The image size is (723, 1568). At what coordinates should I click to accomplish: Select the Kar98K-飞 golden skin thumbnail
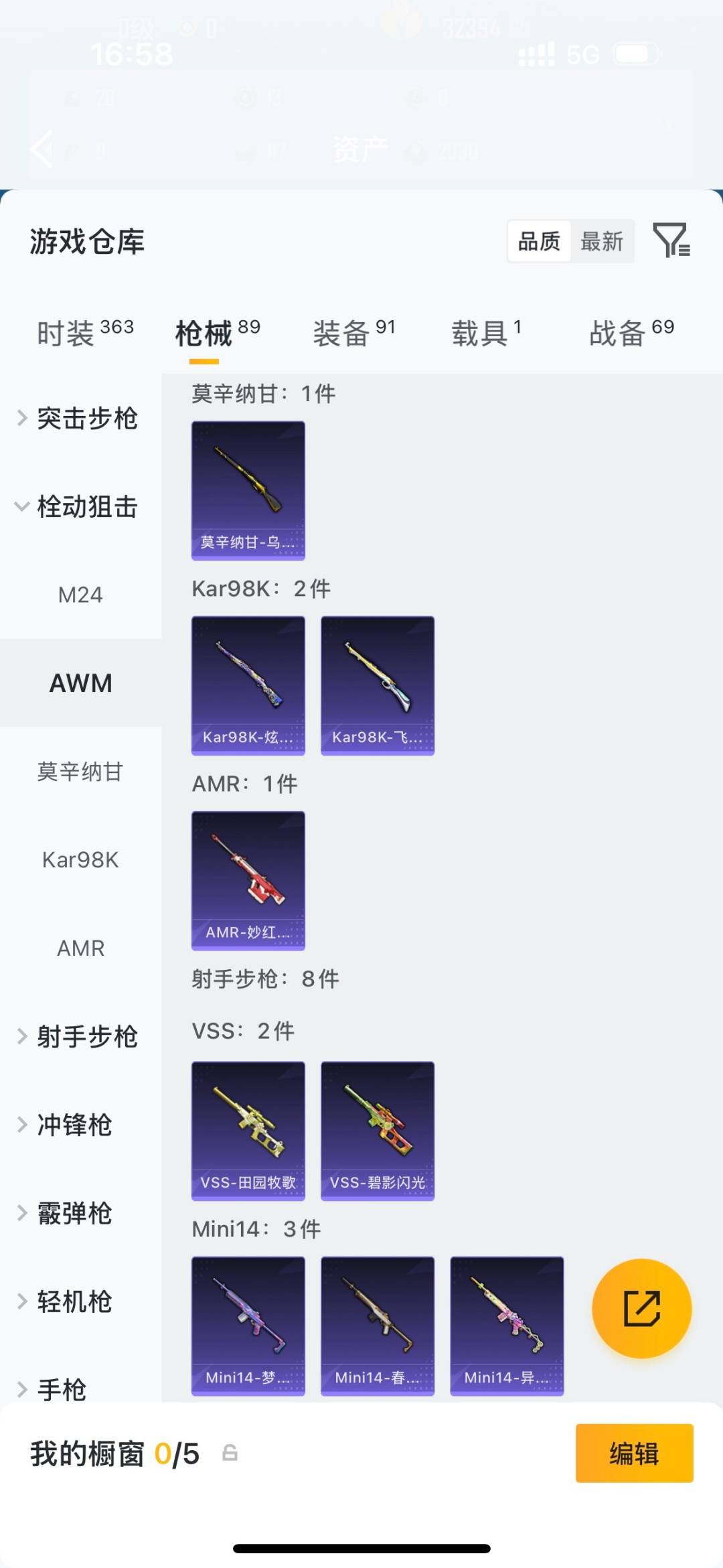point(377,685)
